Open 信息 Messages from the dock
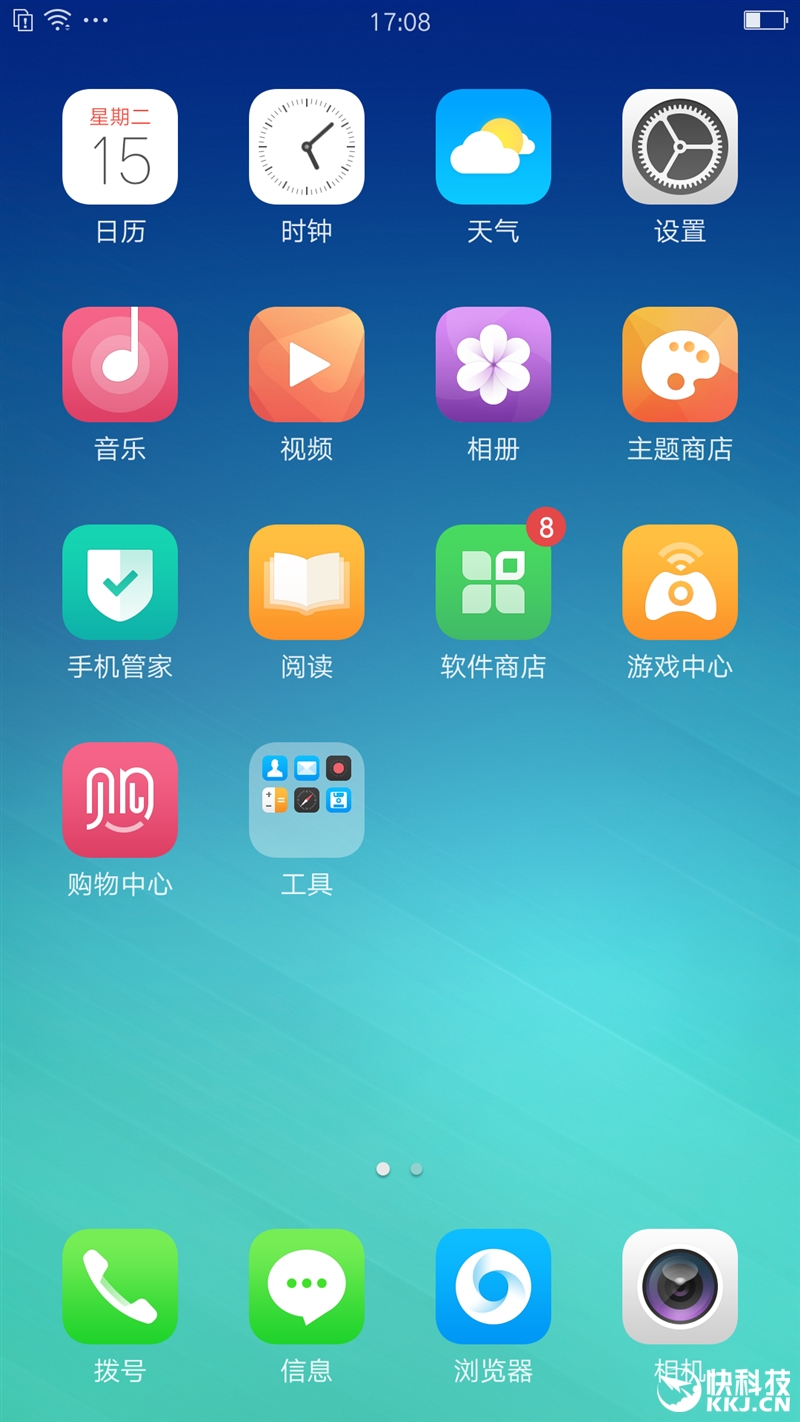 306,1286
